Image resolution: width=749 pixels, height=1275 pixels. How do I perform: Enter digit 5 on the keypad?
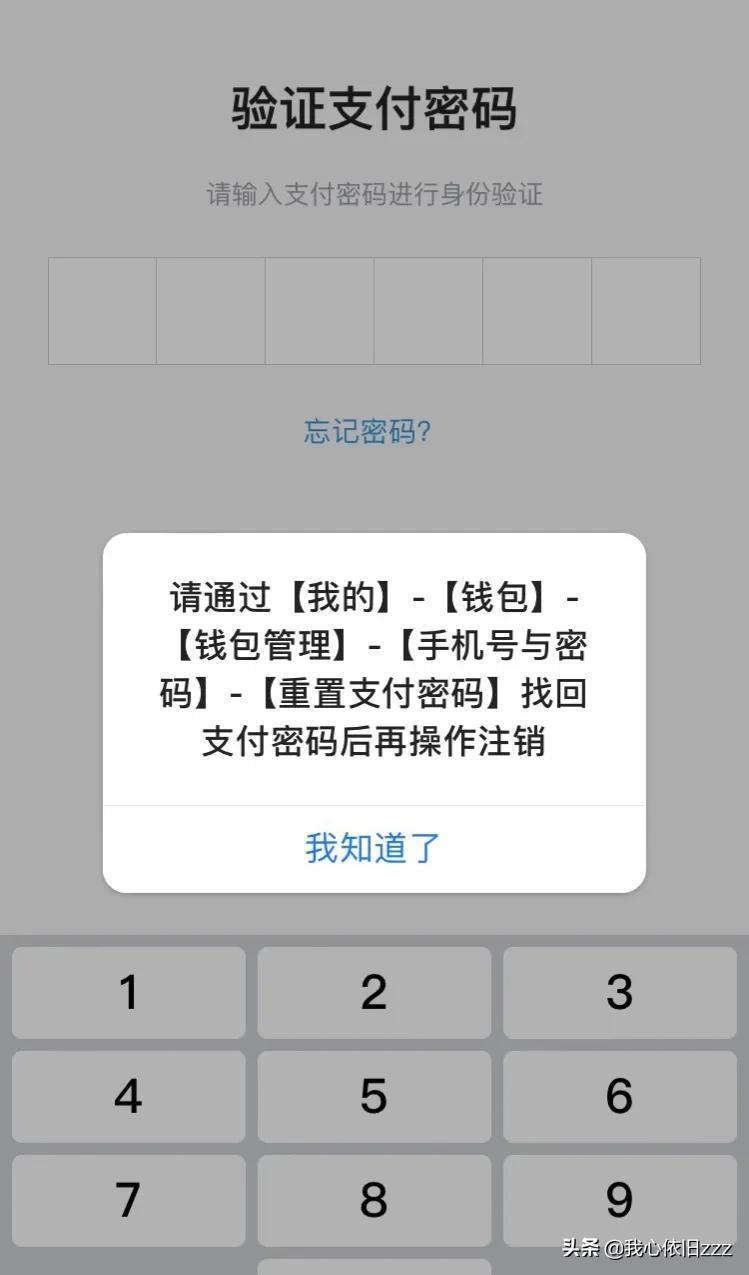(374, 1096)
